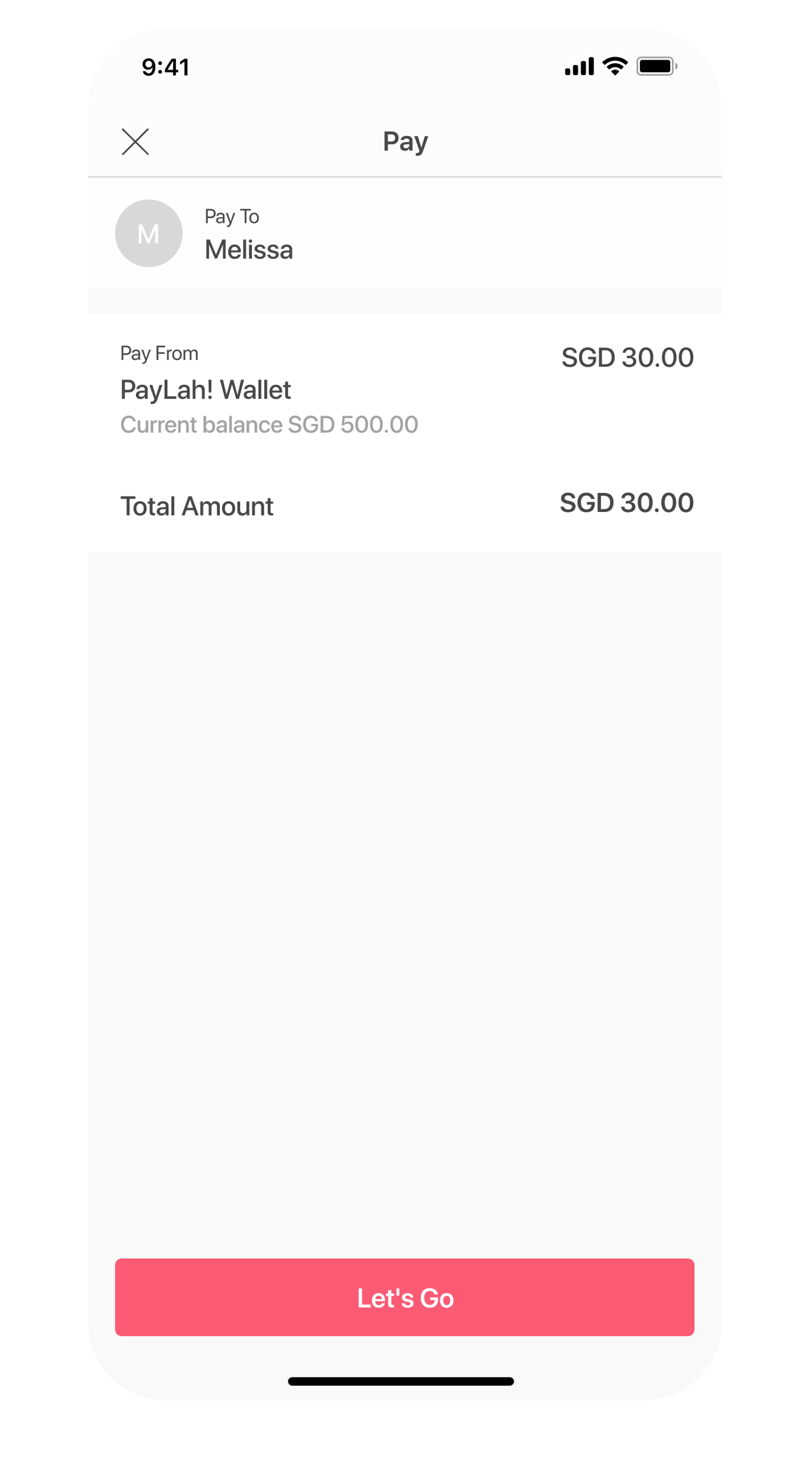The image size is (812, 1463).
Task: Click the battery indicator icon
Action: [x=656, y=67]
